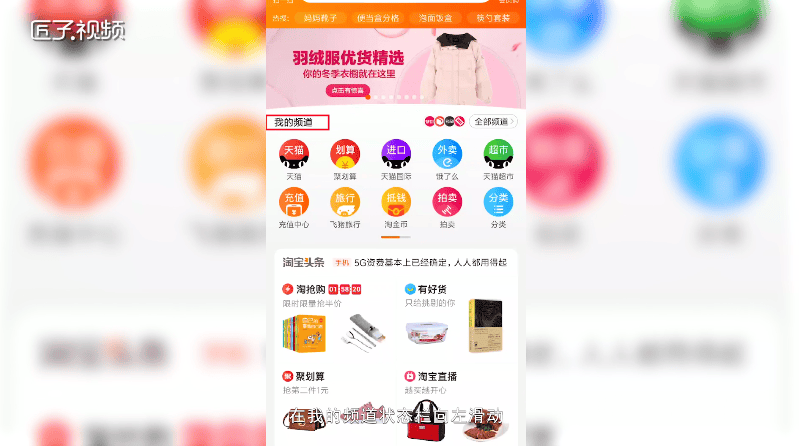Open the 拍卖 auction channel
This screenshot has height=446, width=799.
click(447, 207)
